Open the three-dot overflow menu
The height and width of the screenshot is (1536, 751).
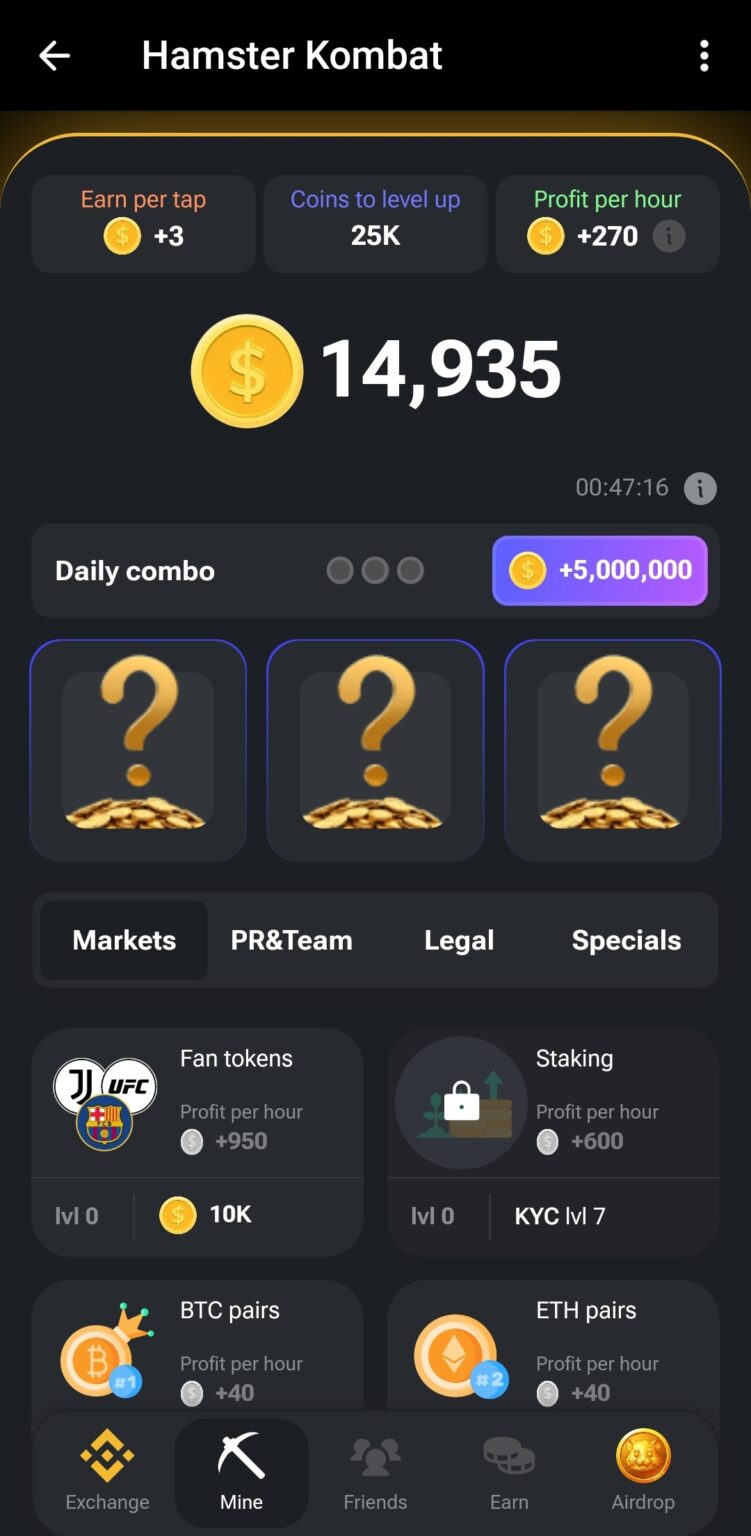[x=704, y=56]
